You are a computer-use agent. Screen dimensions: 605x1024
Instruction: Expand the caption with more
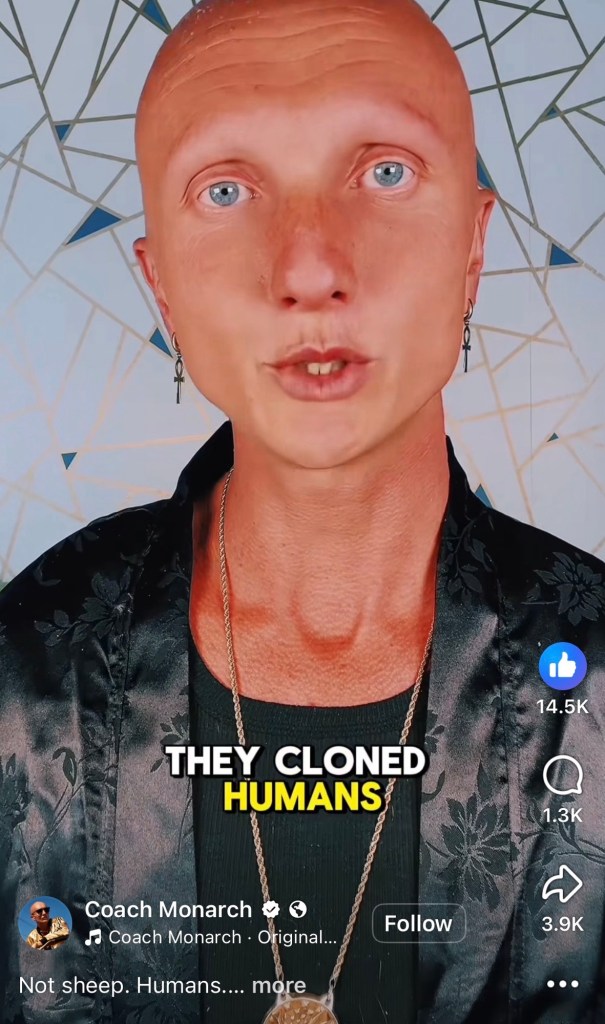point(279,985)
